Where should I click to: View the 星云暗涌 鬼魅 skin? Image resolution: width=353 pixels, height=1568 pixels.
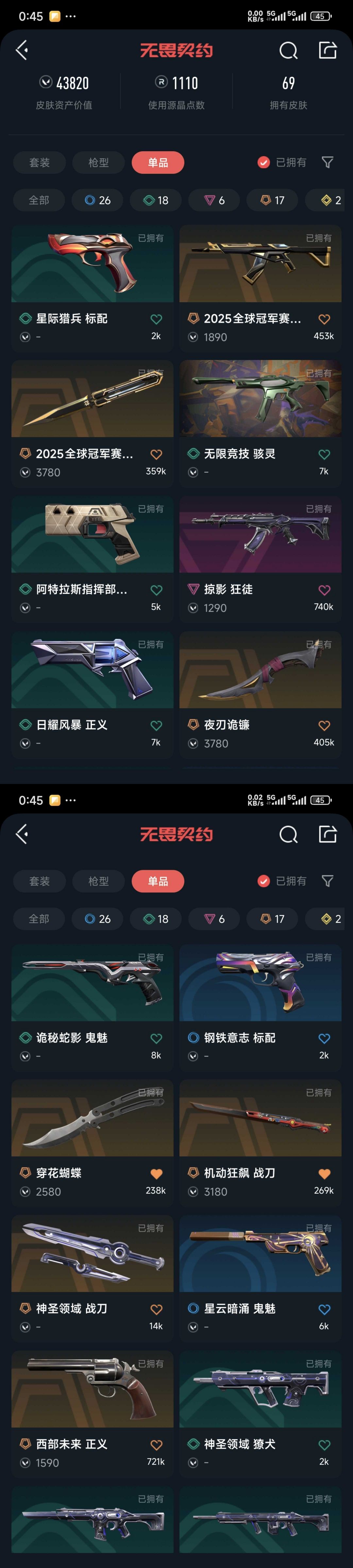(x=260, y=1254)
